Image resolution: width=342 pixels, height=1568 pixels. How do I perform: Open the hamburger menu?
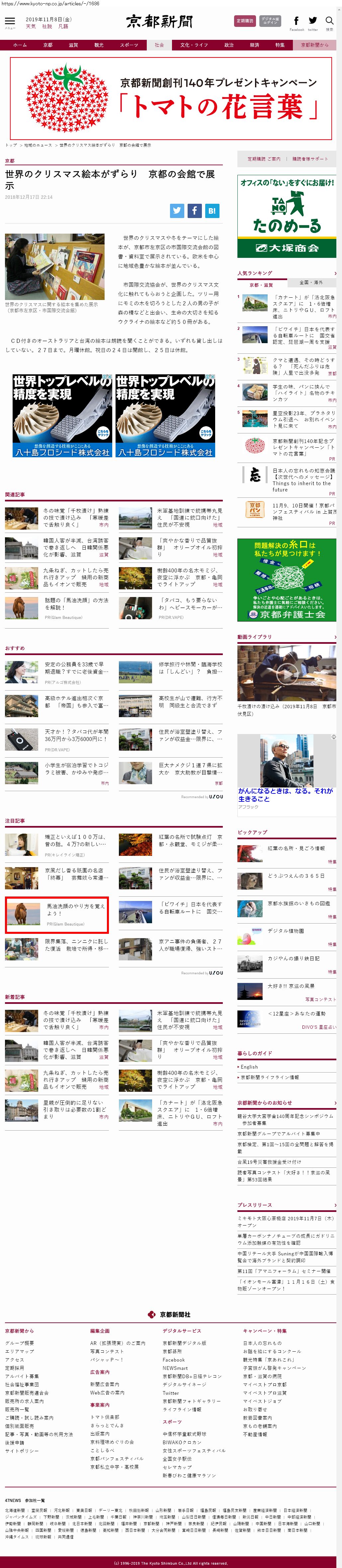10,21
